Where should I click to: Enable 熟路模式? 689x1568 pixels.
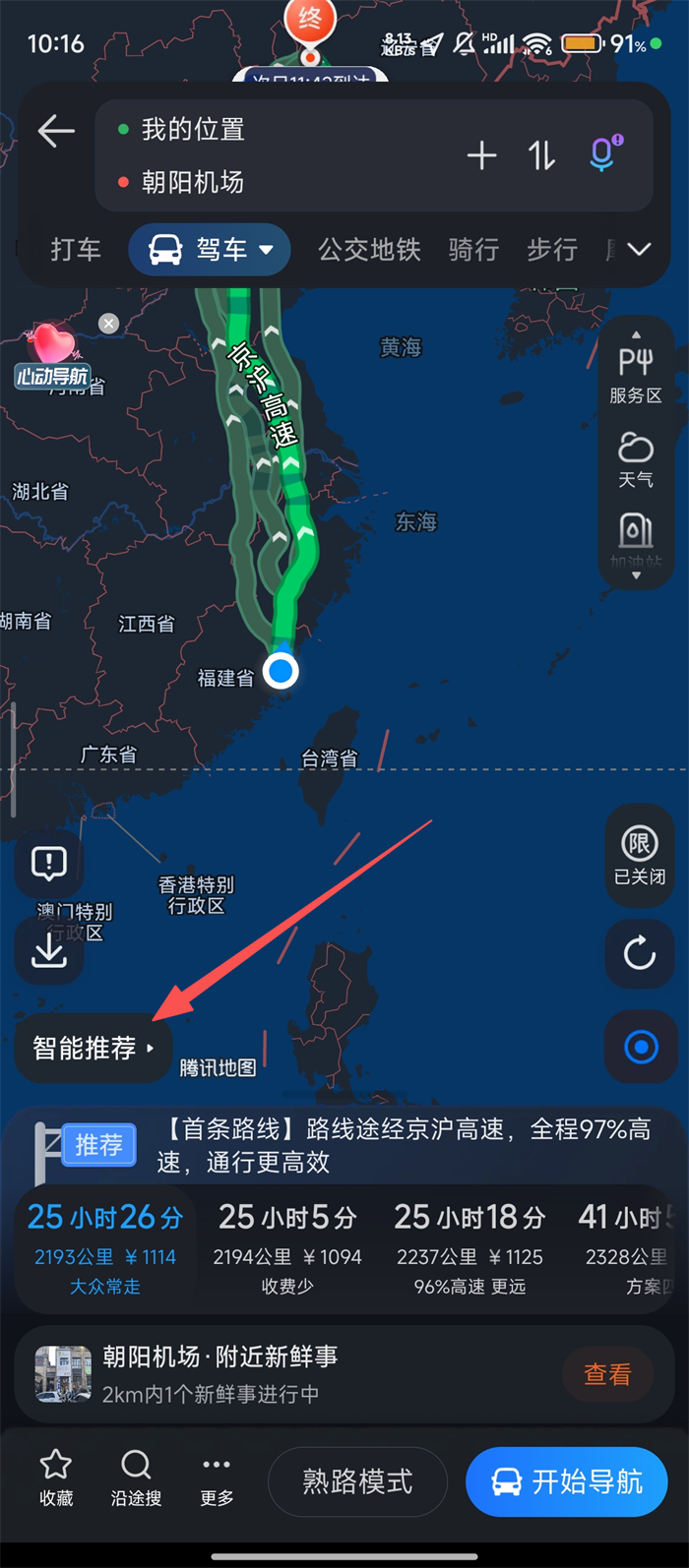(357, 1481)
